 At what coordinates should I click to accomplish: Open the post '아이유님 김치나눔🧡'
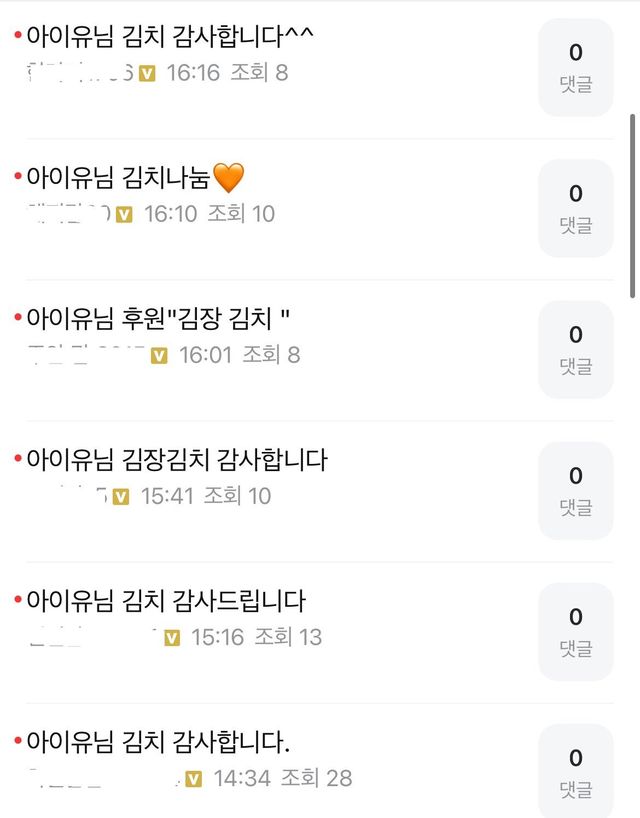tap(135, 178)
